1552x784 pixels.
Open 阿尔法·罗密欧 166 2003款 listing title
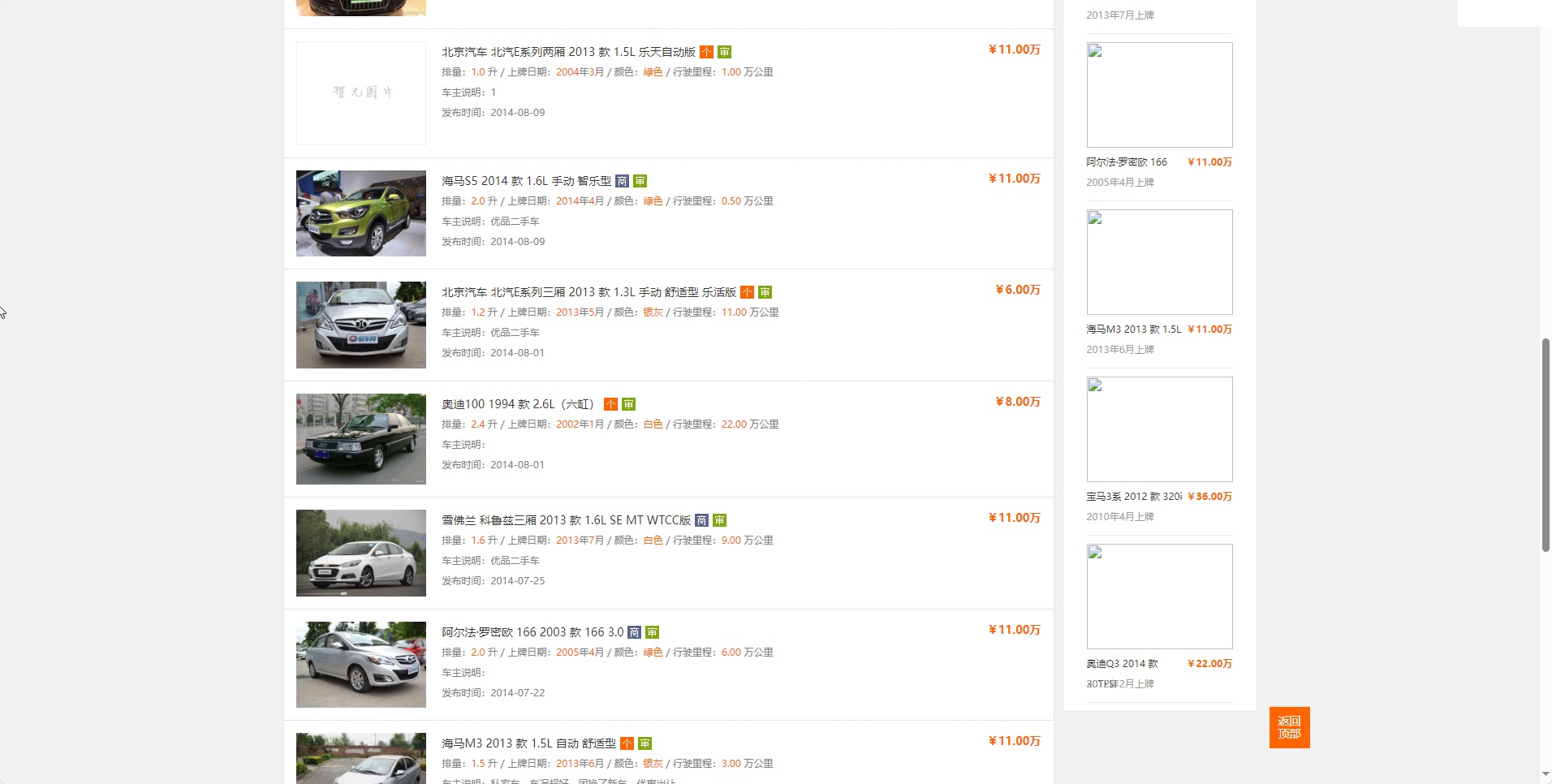pos(532,632)
